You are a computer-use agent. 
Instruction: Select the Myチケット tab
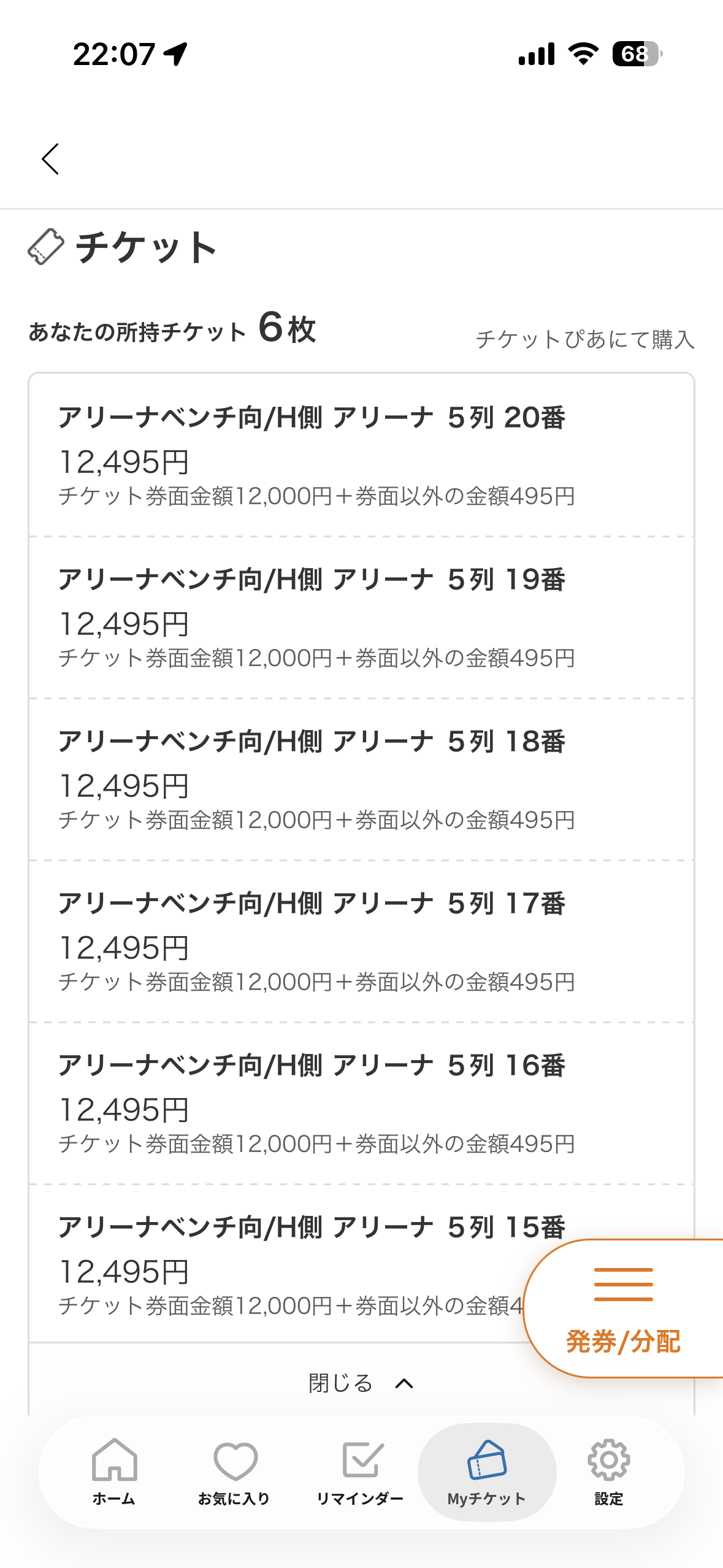487,1471
